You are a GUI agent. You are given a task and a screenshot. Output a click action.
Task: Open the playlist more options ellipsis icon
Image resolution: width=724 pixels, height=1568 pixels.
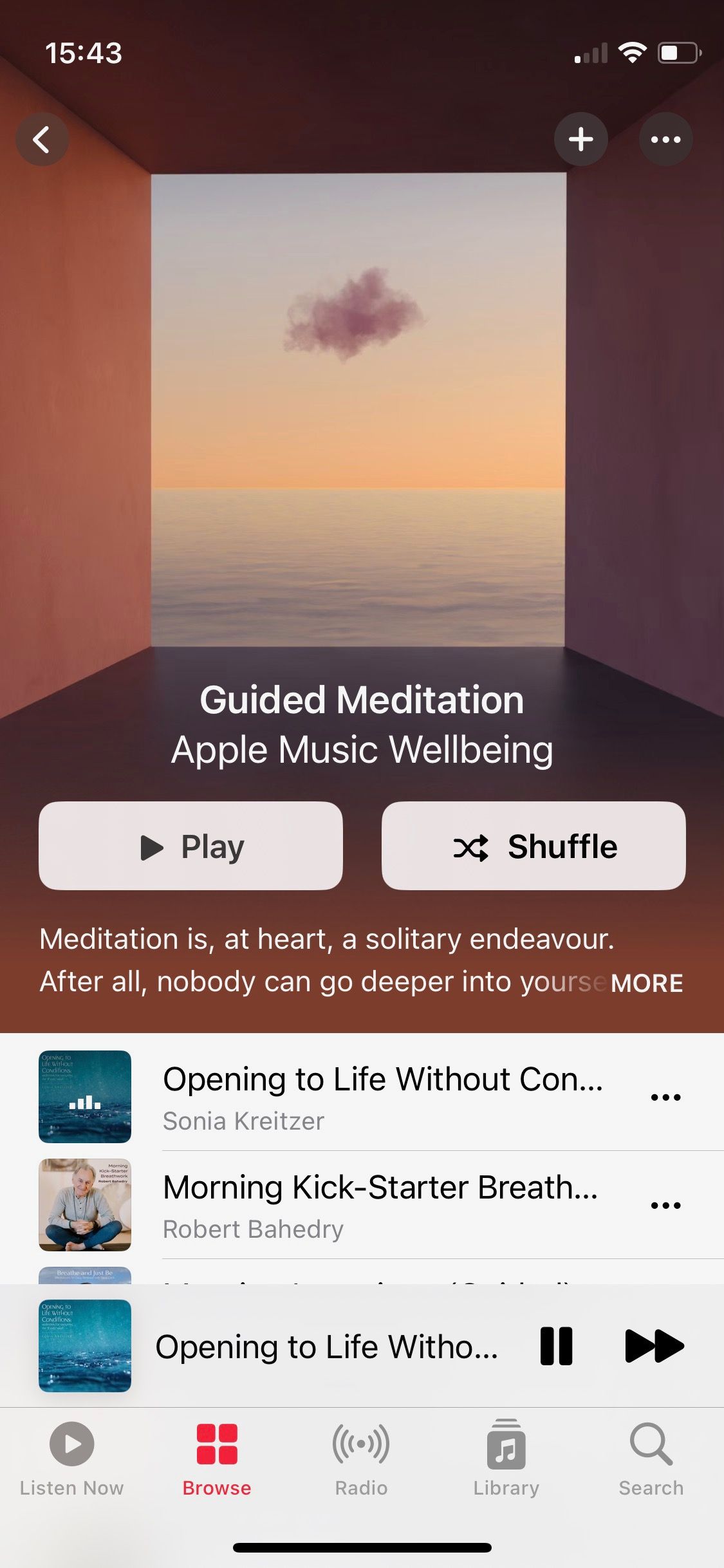[x=666, y=138]
